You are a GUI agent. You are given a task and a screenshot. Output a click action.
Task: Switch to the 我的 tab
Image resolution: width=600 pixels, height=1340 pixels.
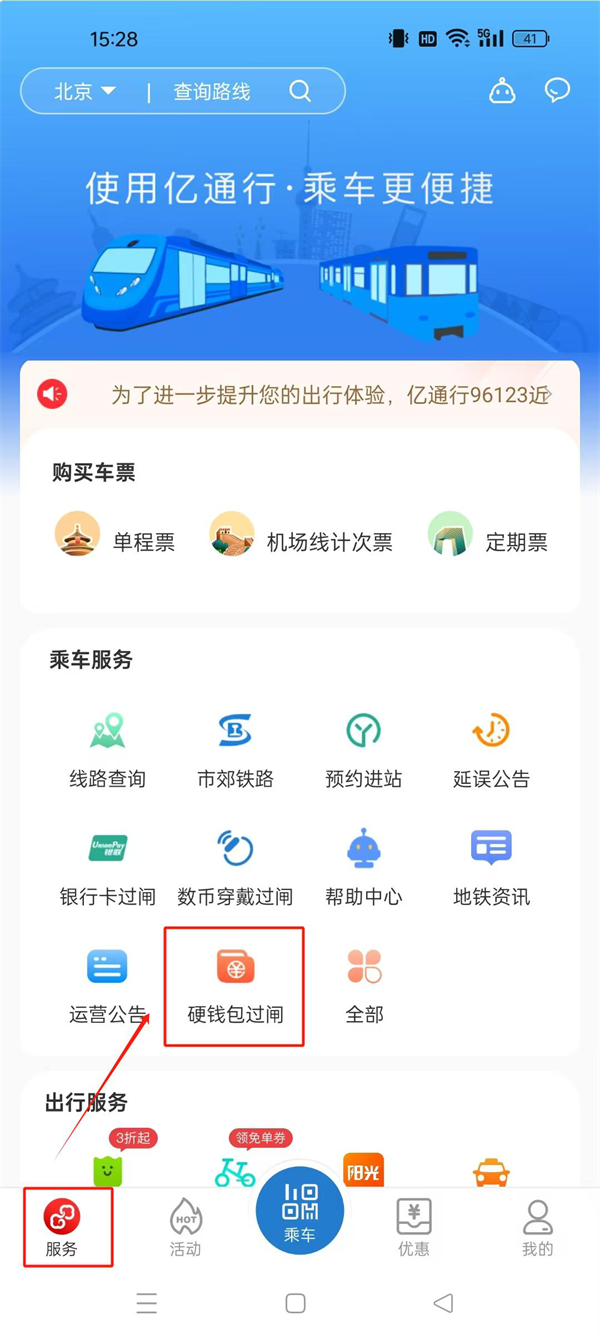pos(537,1226)
